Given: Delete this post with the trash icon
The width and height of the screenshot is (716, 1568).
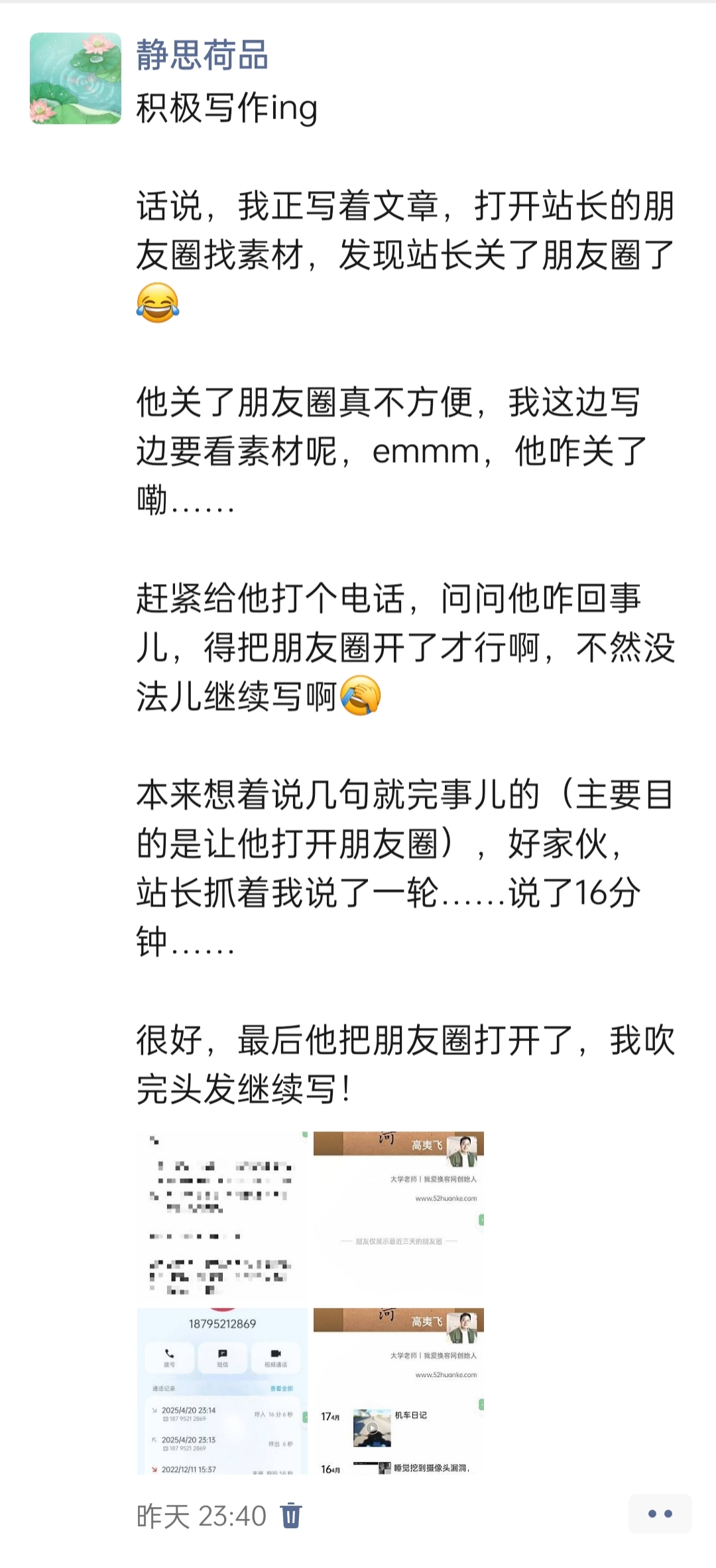Looking at the screenshot, I should (x=291, y=1515).
